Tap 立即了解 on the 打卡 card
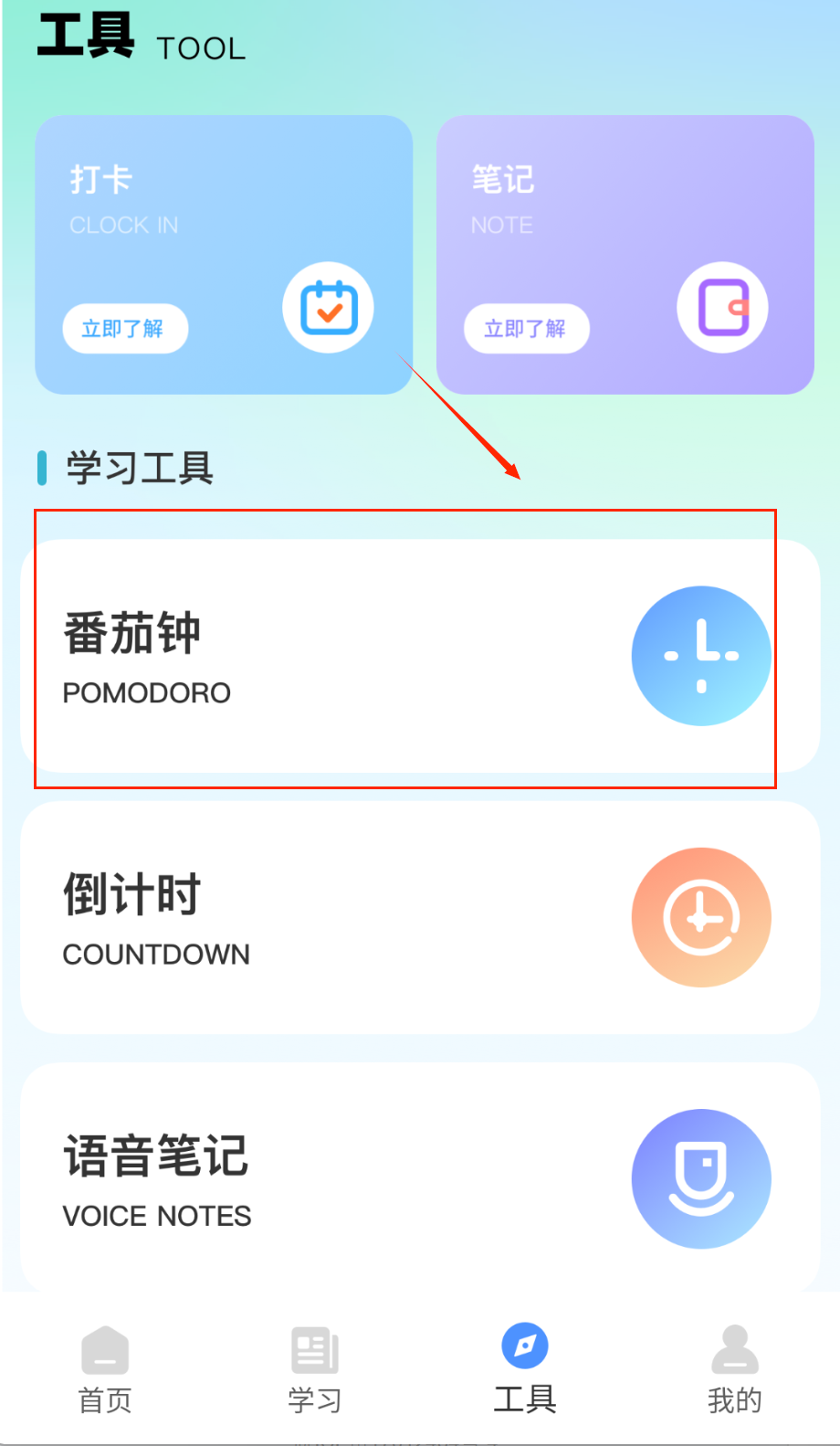The image size is (840, 1446). [x=125, y=329]
